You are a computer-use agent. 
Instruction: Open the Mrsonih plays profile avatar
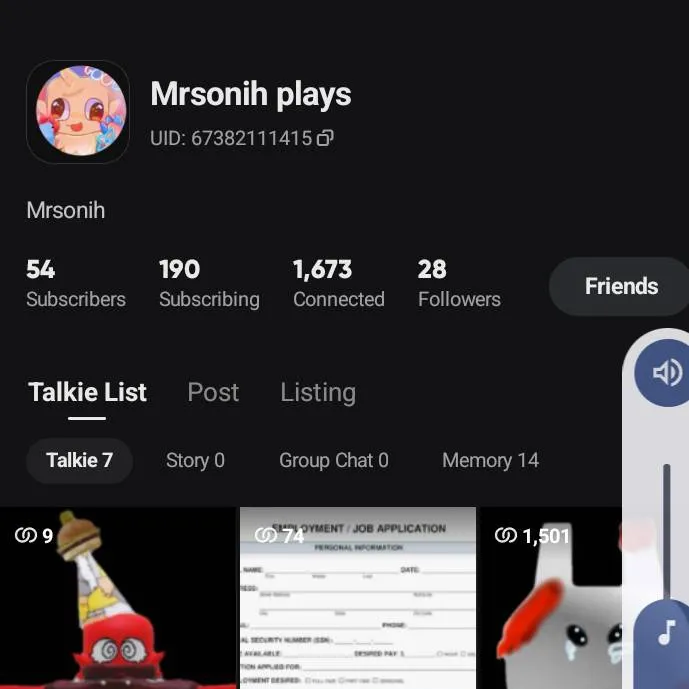[x=78, y=111]
